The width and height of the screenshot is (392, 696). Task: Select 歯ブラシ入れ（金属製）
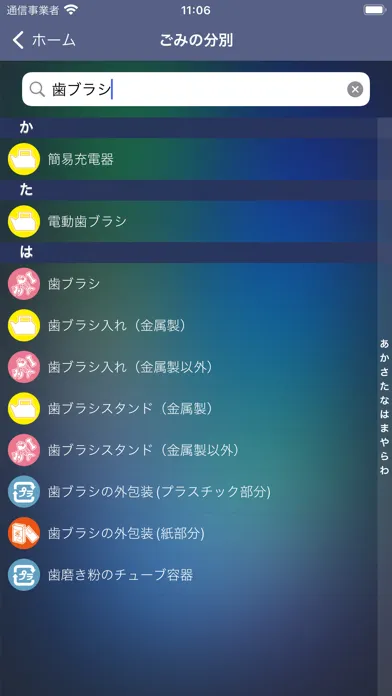click(189, 325)
